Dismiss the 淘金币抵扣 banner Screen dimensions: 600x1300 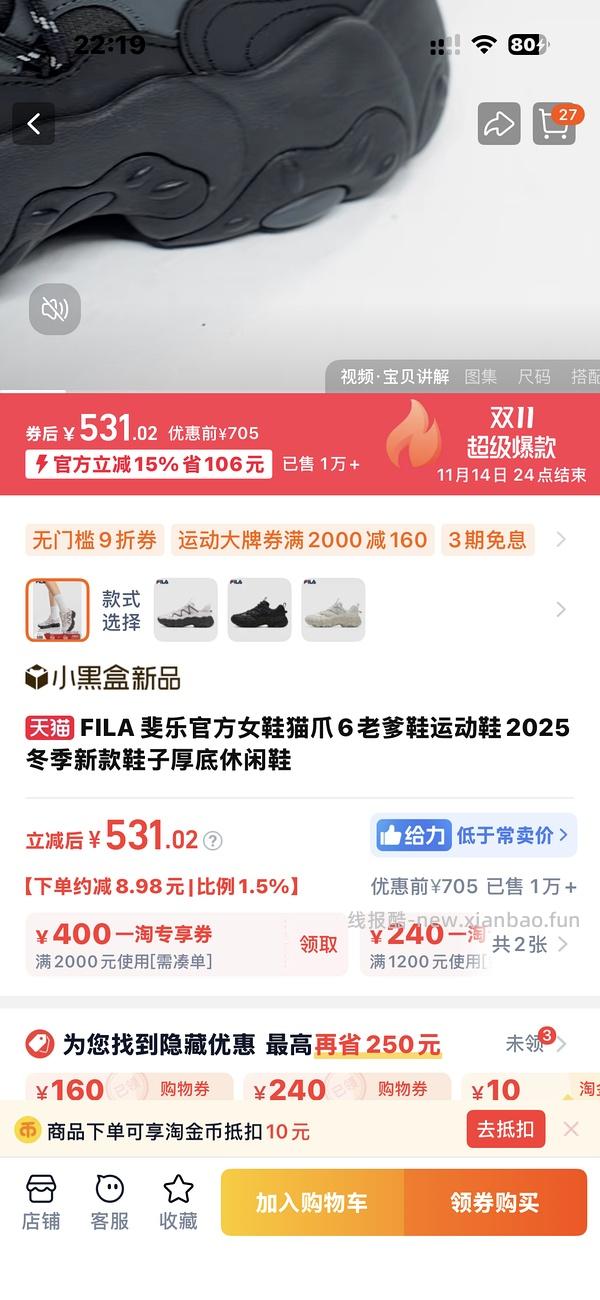click(x=571, y=1130)
